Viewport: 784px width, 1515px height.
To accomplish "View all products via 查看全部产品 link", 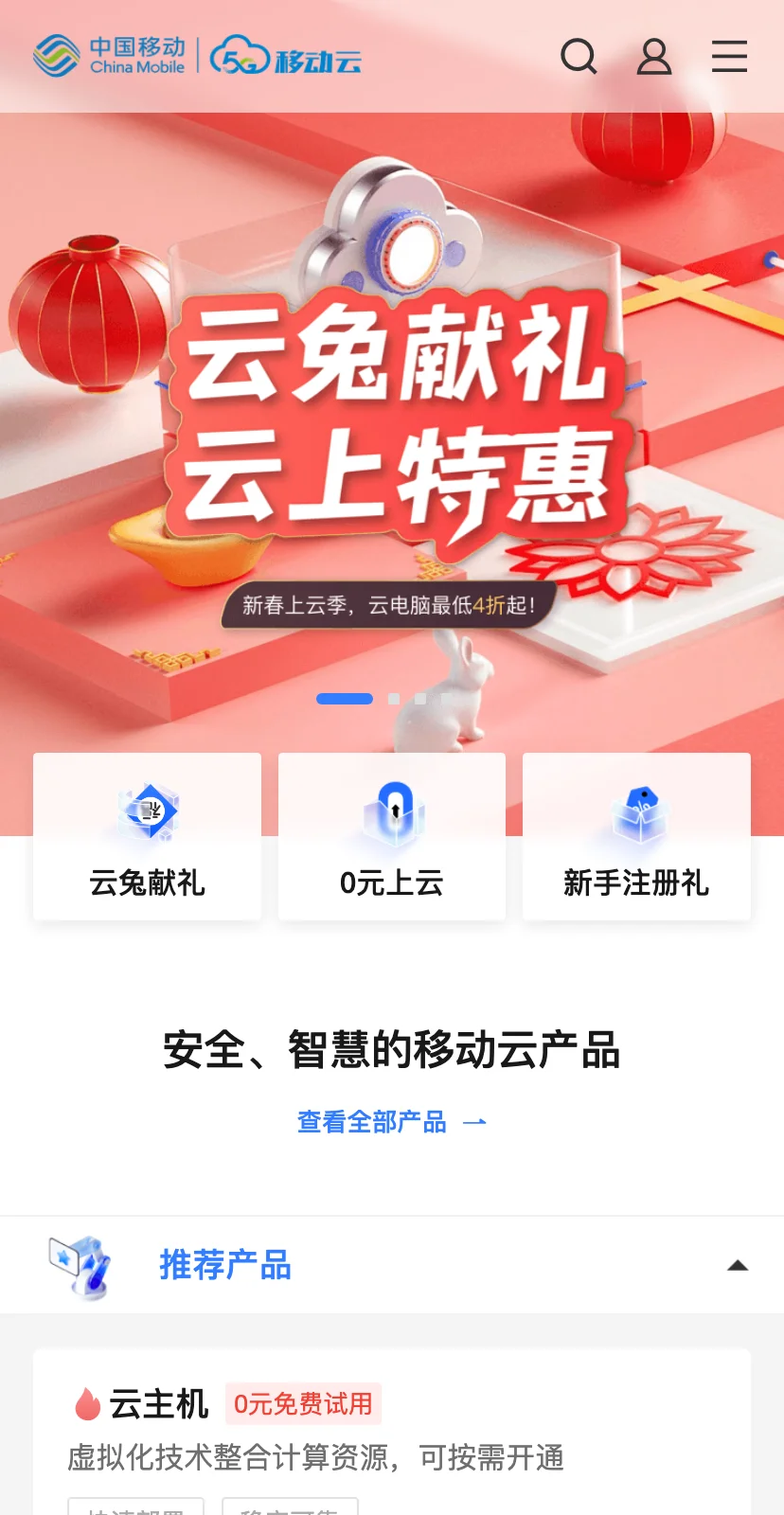I will tap(390, 1122).
